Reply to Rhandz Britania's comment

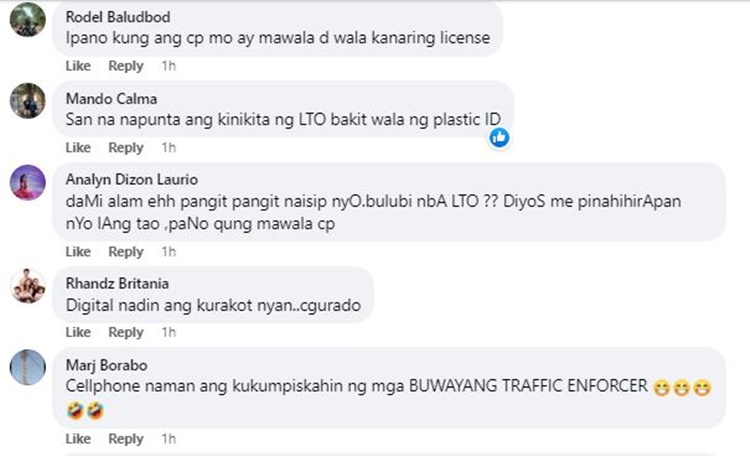coord(126,332)
